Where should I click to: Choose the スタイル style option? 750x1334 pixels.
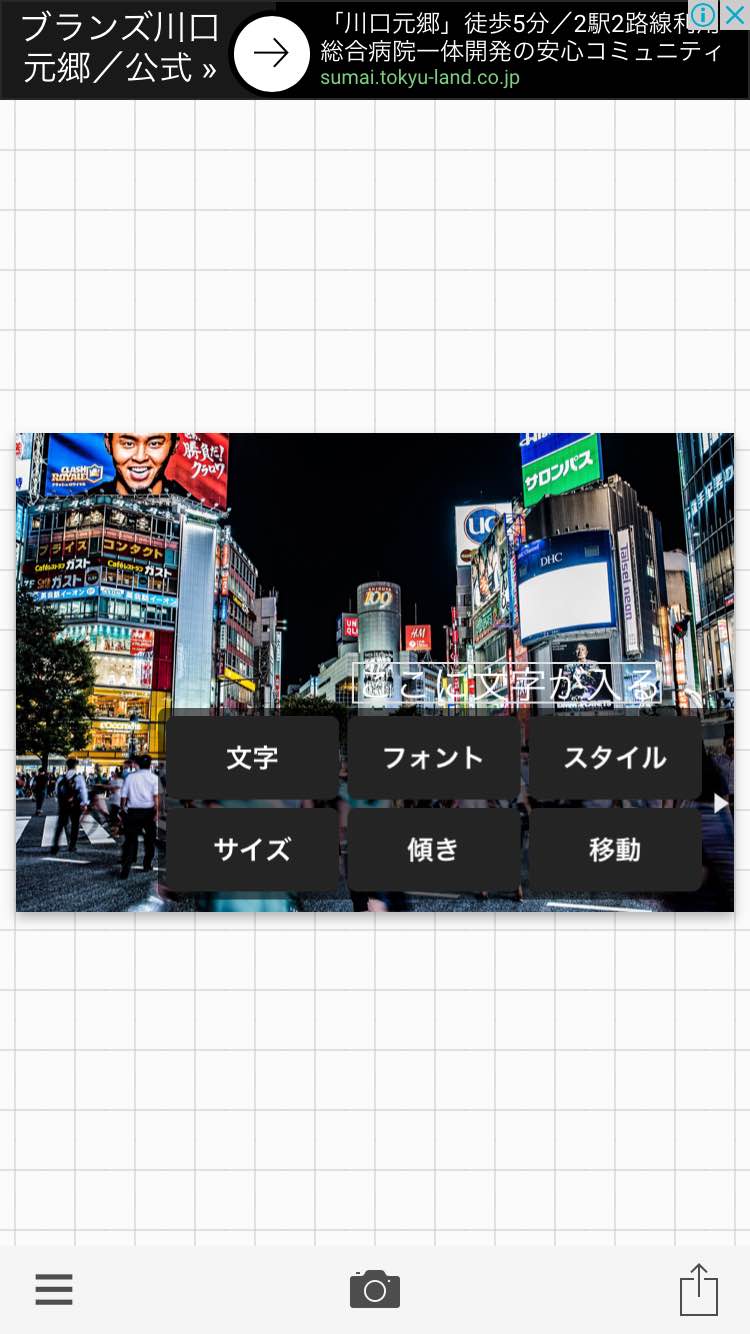[x=615, y=757]
